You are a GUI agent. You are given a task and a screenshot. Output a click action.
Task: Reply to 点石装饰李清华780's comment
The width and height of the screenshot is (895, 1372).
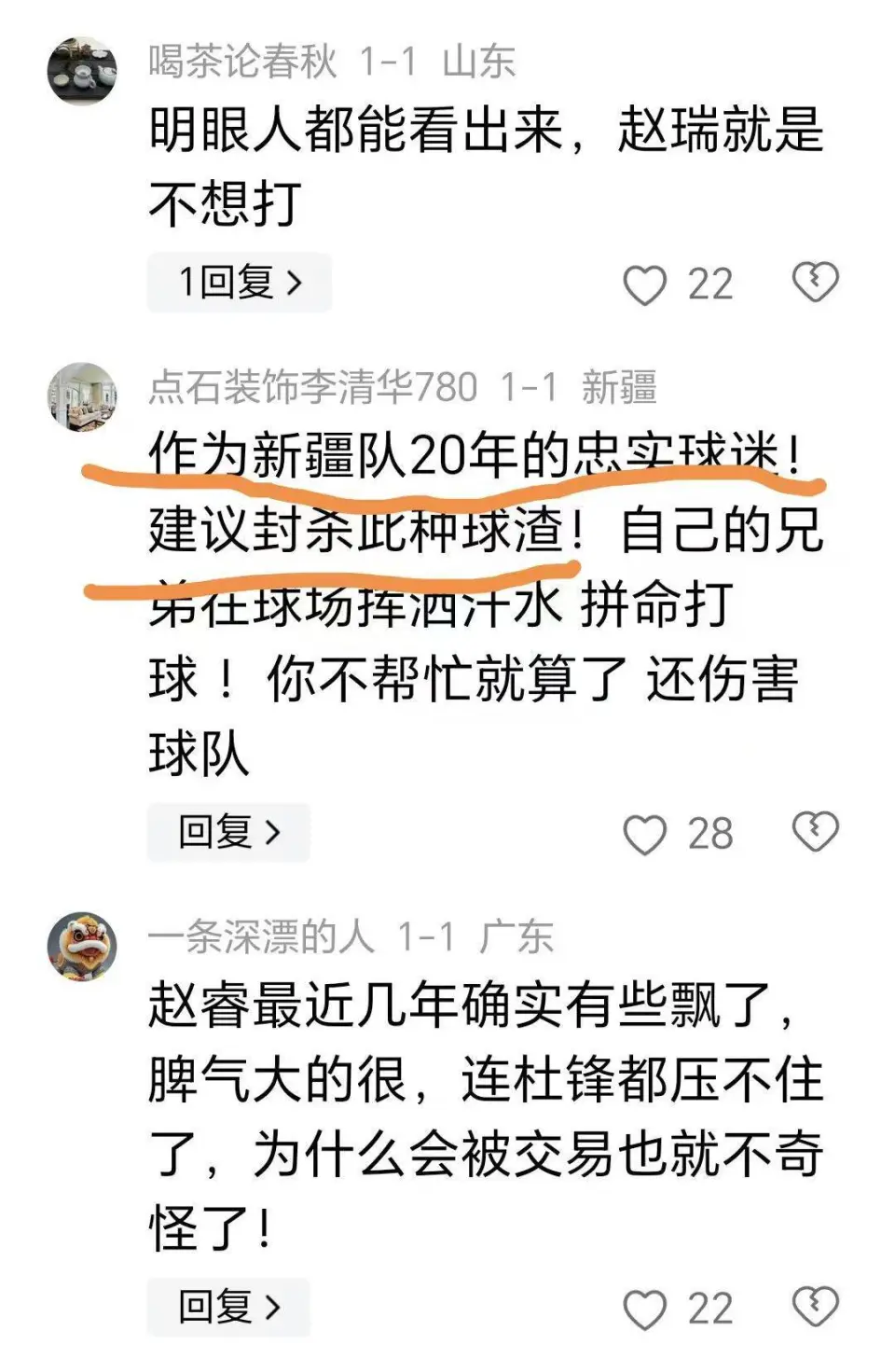coord(228,831)
